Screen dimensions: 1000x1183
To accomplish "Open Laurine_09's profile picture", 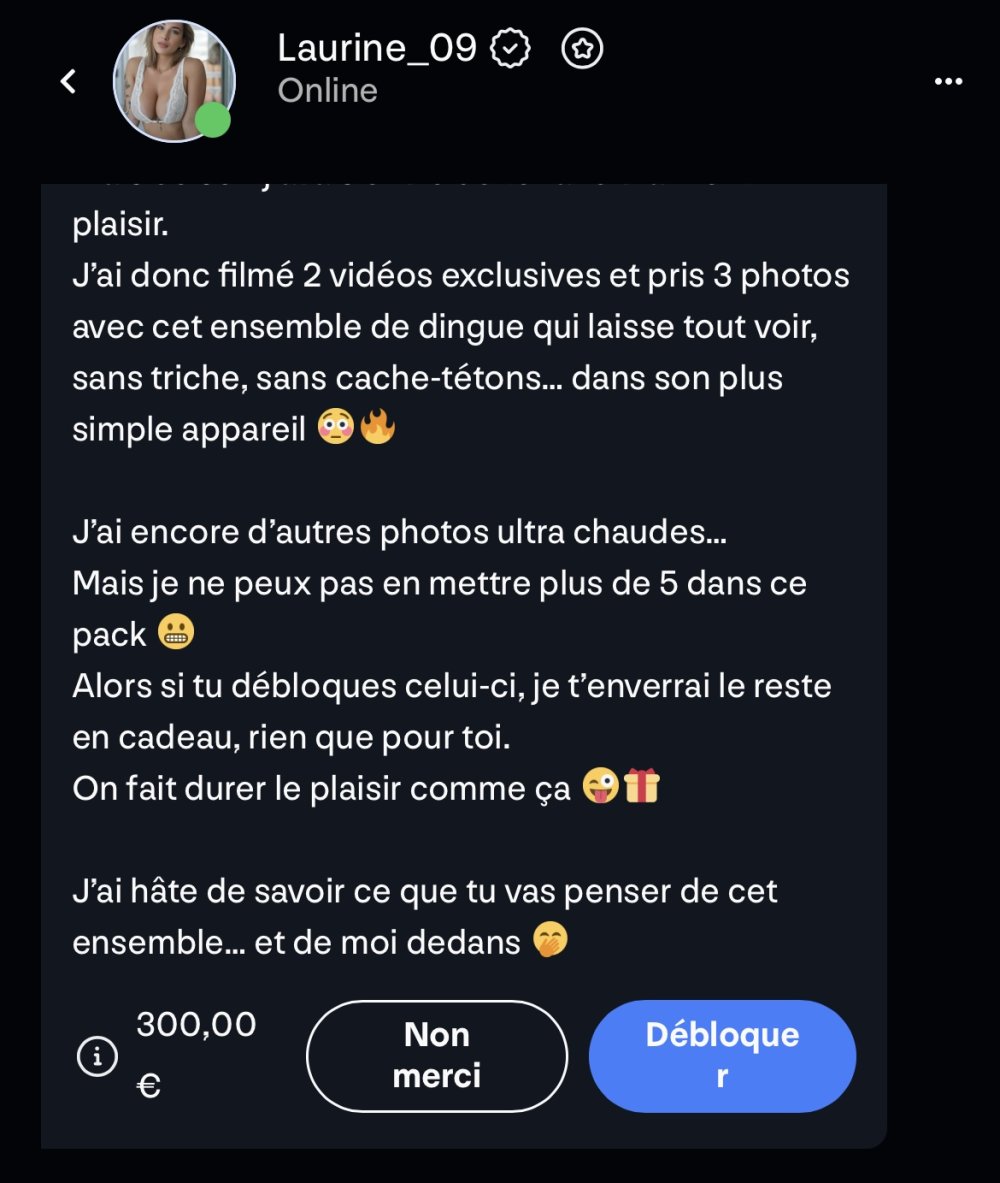I will 174,81.
